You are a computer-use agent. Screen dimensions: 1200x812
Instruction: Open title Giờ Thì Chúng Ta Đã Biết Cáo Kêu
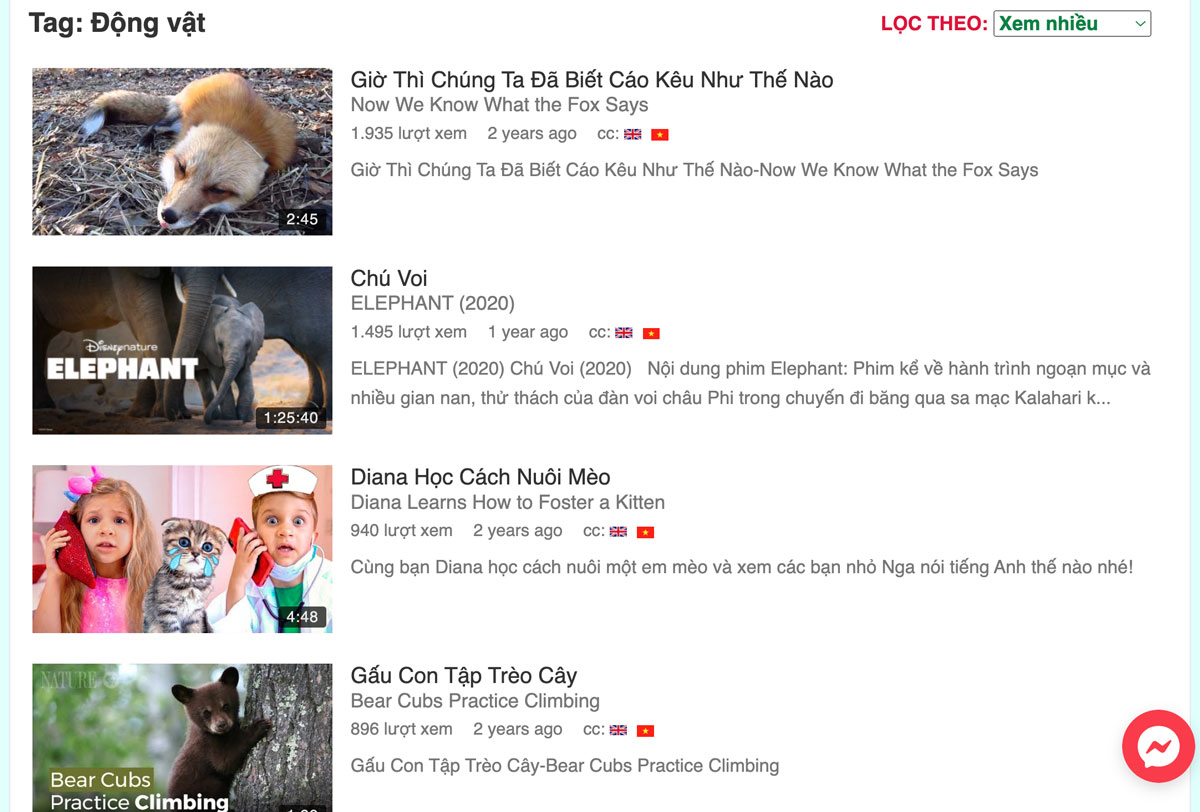point(591,80)
